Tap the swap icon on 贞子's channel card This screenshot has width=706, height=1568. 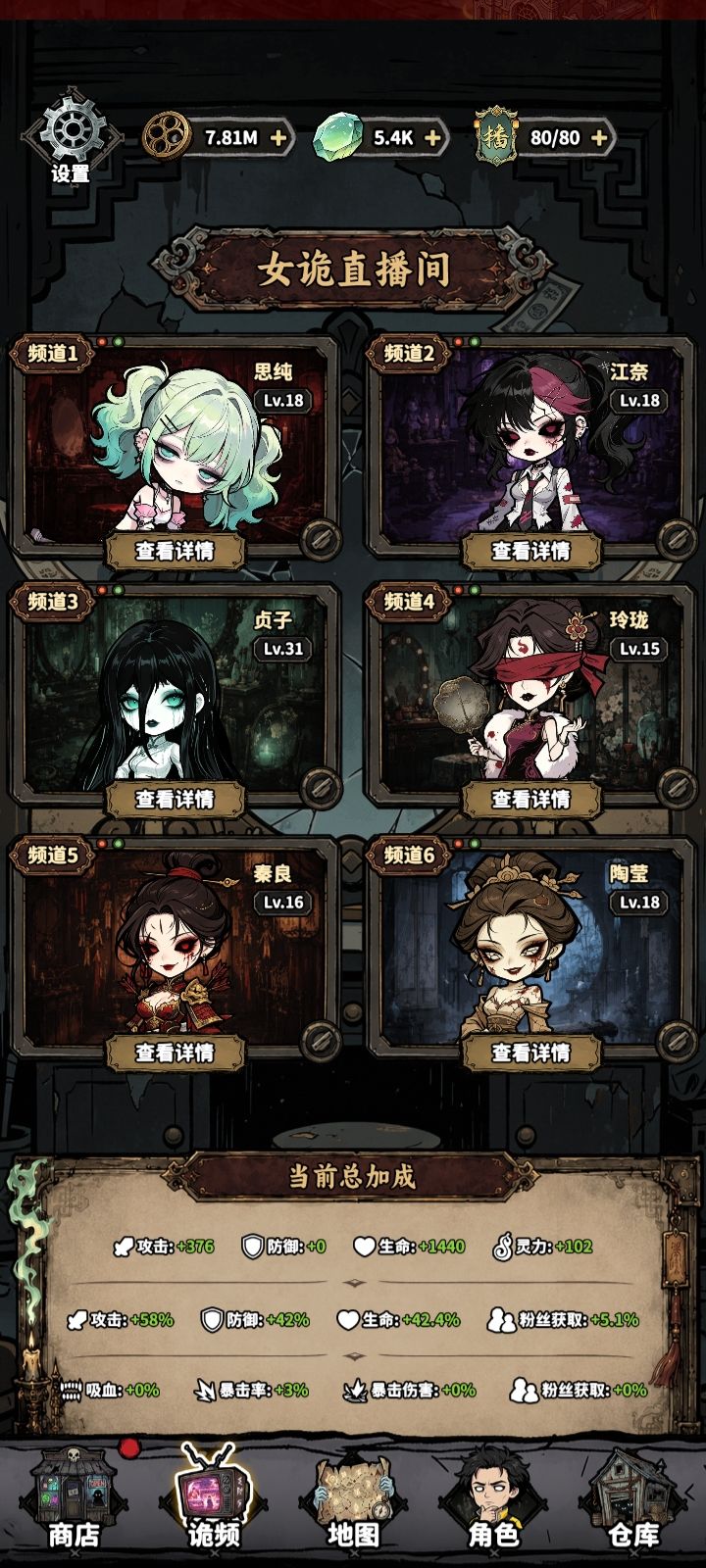[320, 786]
